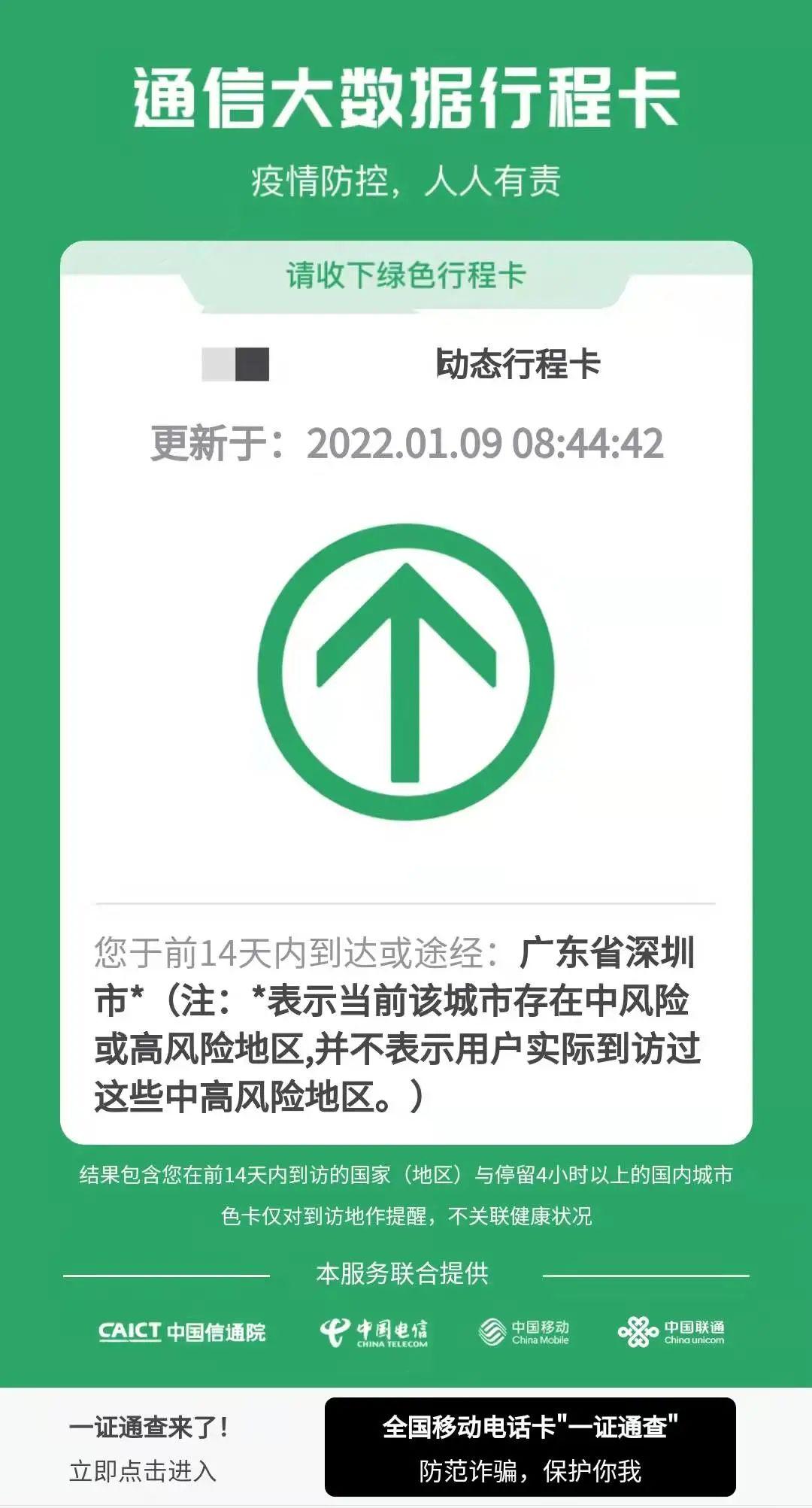Open the 全国移动电话卡"一证通查" banner button

(x=530, y=1447)
